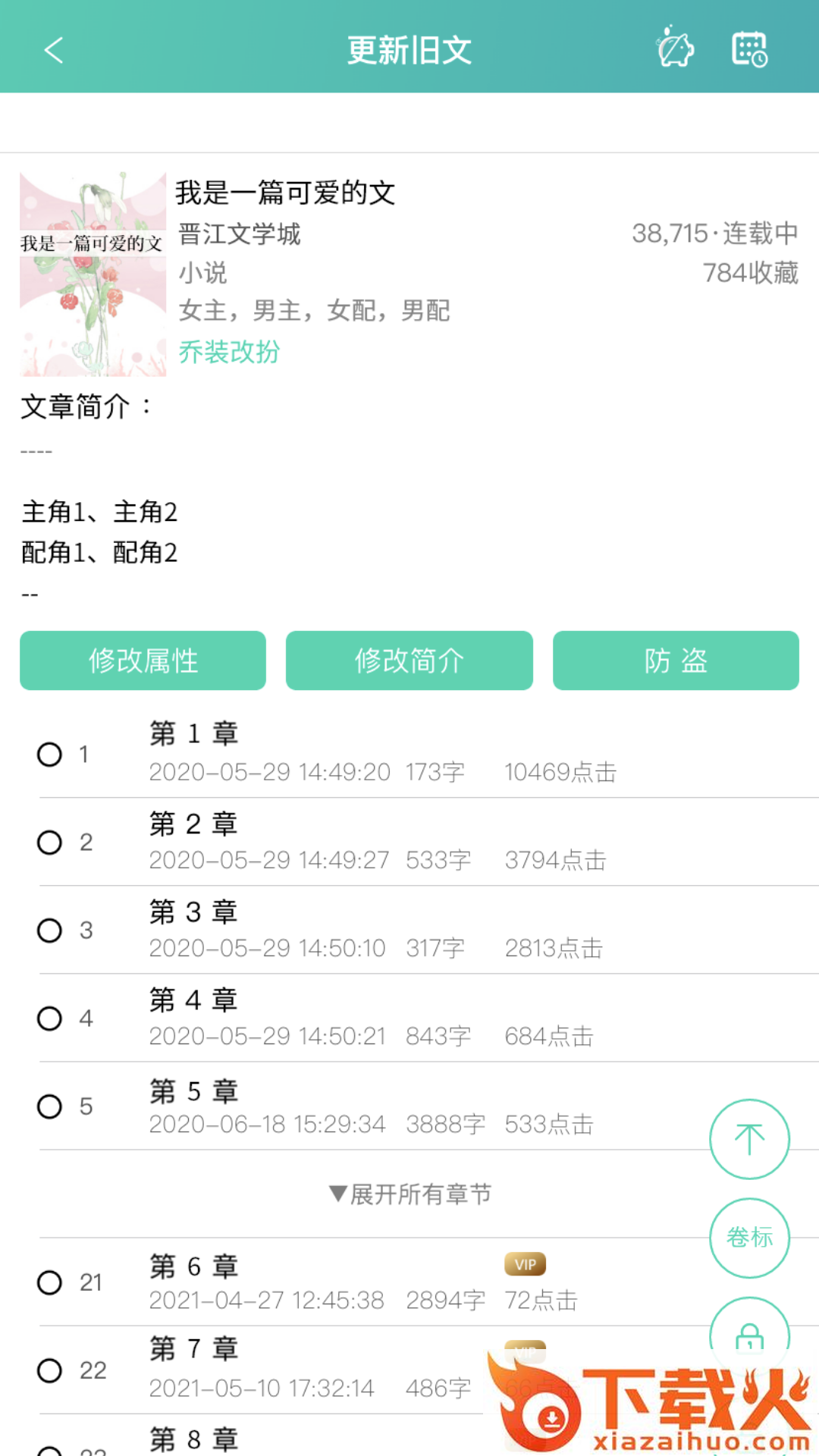Jump to top with the arrow button
Image resolution: width=819 pixels, height=1456 pixels.
pos(749,1139)
